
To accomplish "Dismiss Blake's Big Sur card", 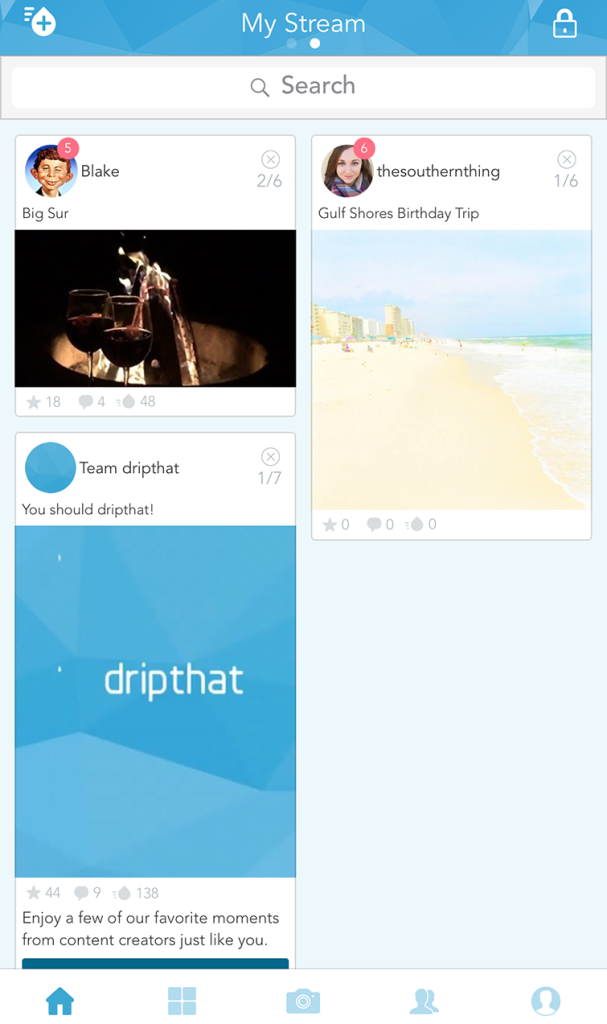I will click(x=271, y=159).
